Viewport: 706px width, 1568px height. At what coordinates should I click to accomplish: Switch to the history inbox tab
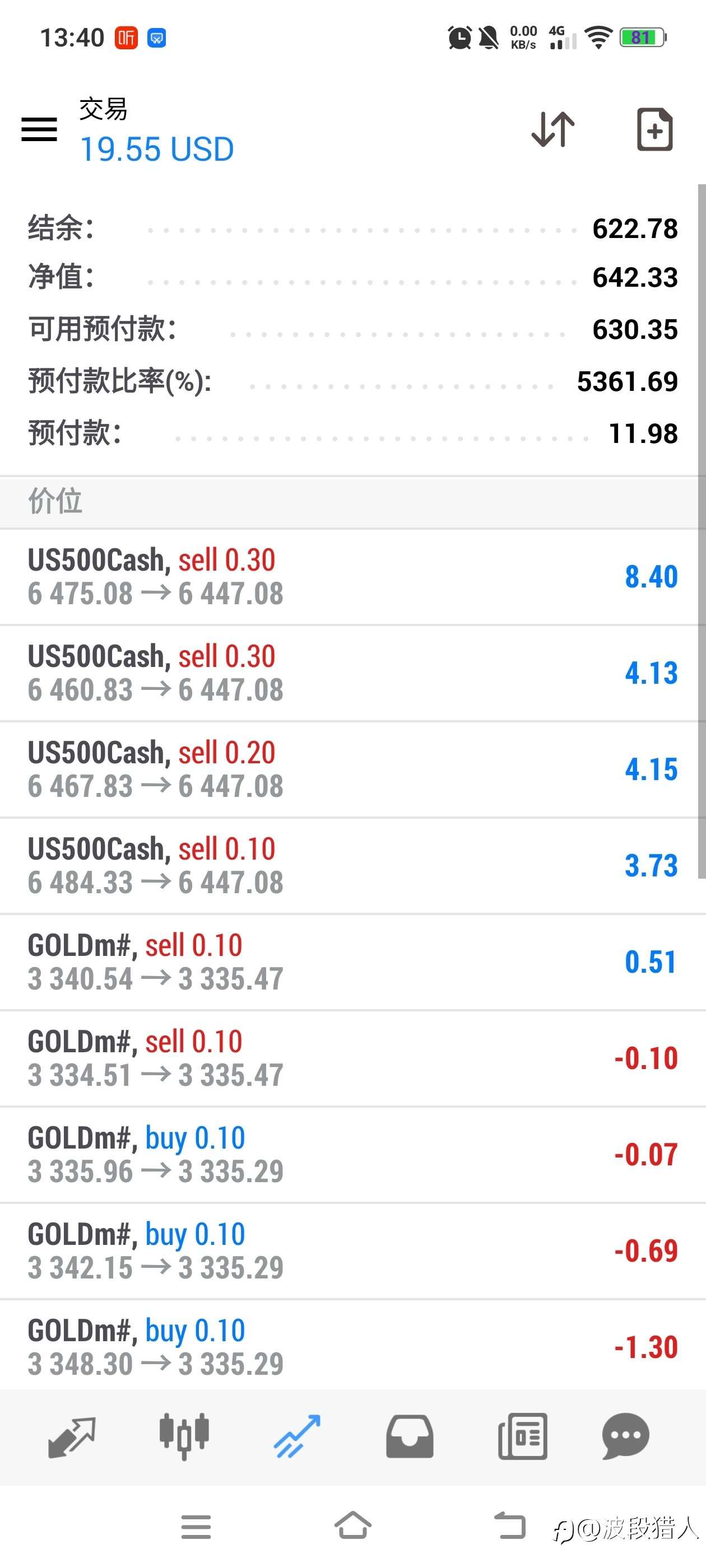[x=410, y=1436]
